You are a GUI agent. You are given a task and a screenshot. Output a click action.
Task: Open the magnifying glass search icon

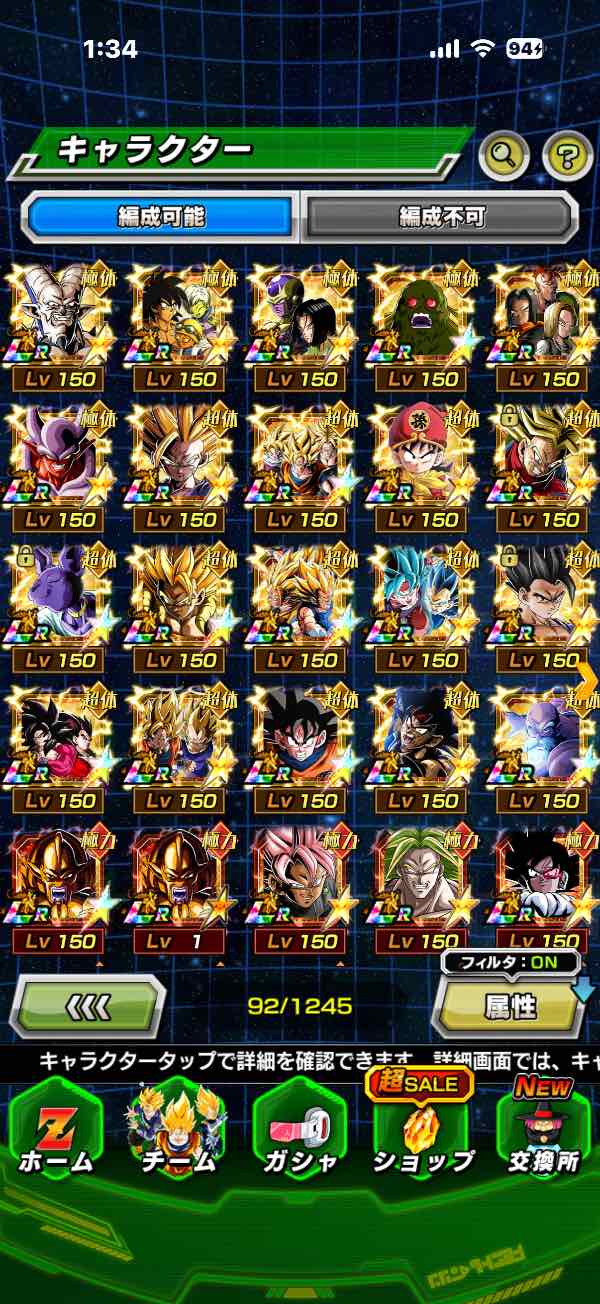pyautogui.click(x=504, y=155)
